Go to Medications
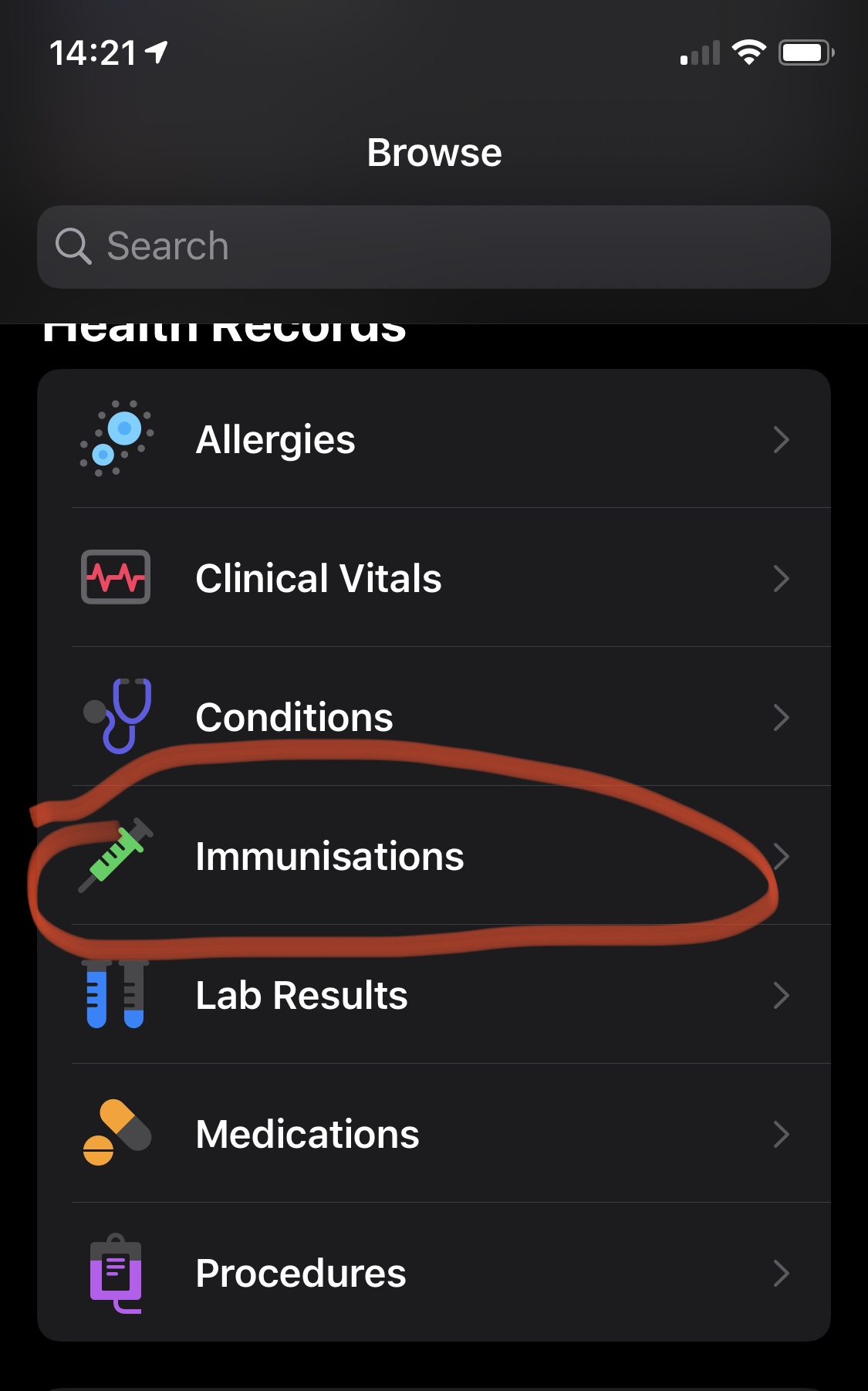This screenshot has width=868, height=1391. (x=434, y=1134)
